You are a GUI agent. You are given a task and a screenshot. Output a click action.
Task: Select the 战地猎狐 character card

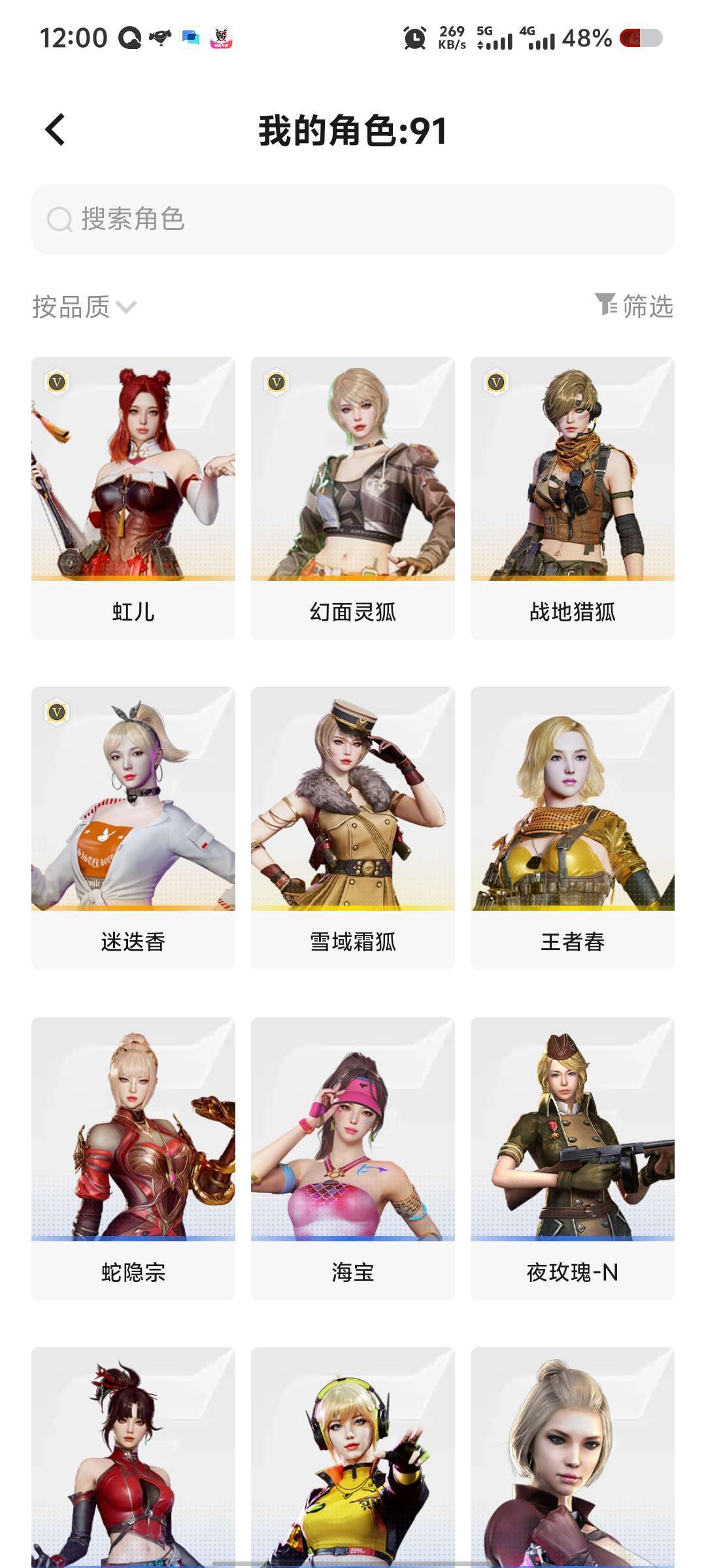tap(573, 498)
